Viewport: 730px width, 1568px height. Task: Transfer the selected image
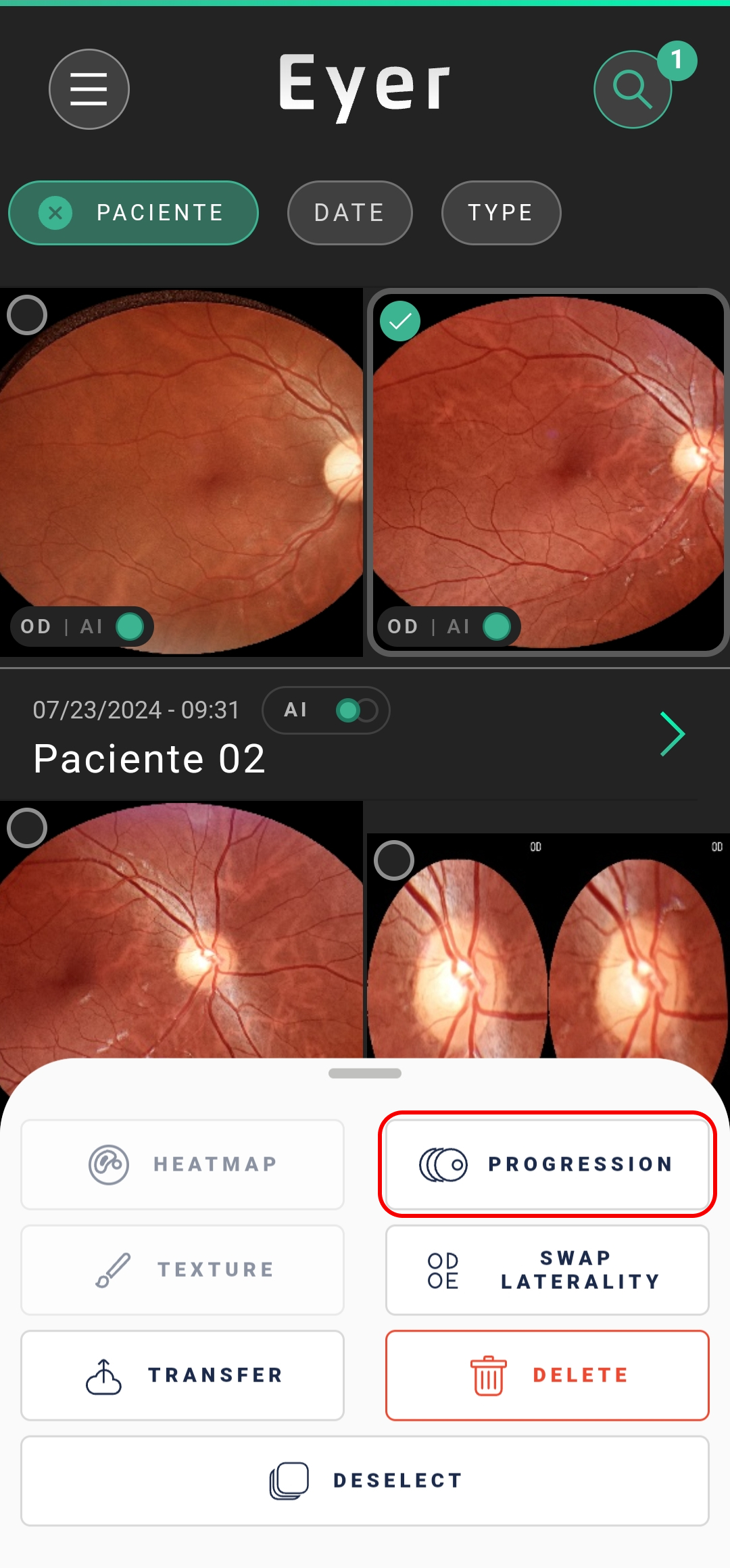[x=182, y=1375]
